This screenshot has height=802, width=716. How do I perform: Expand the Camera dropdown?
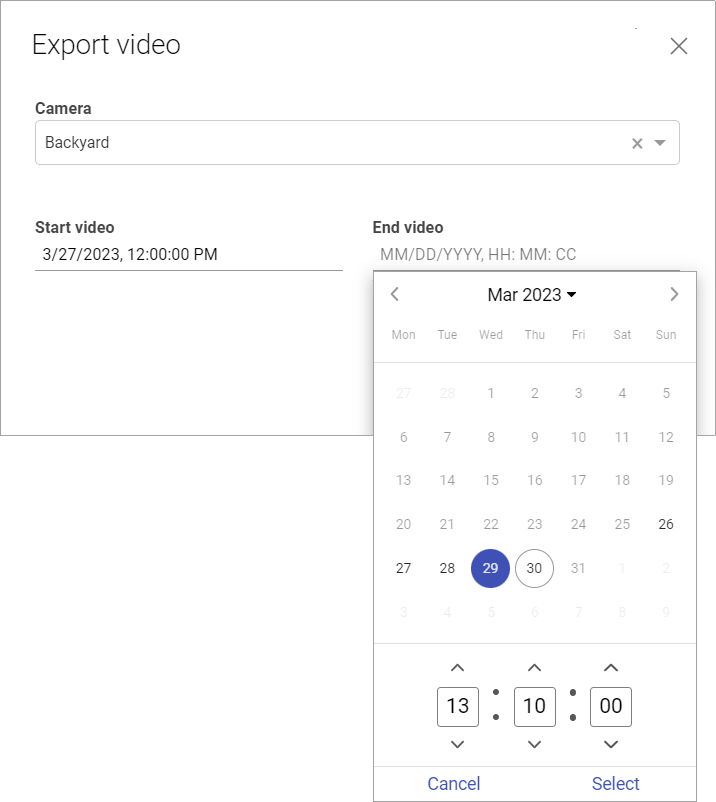[x=660, y=143]
